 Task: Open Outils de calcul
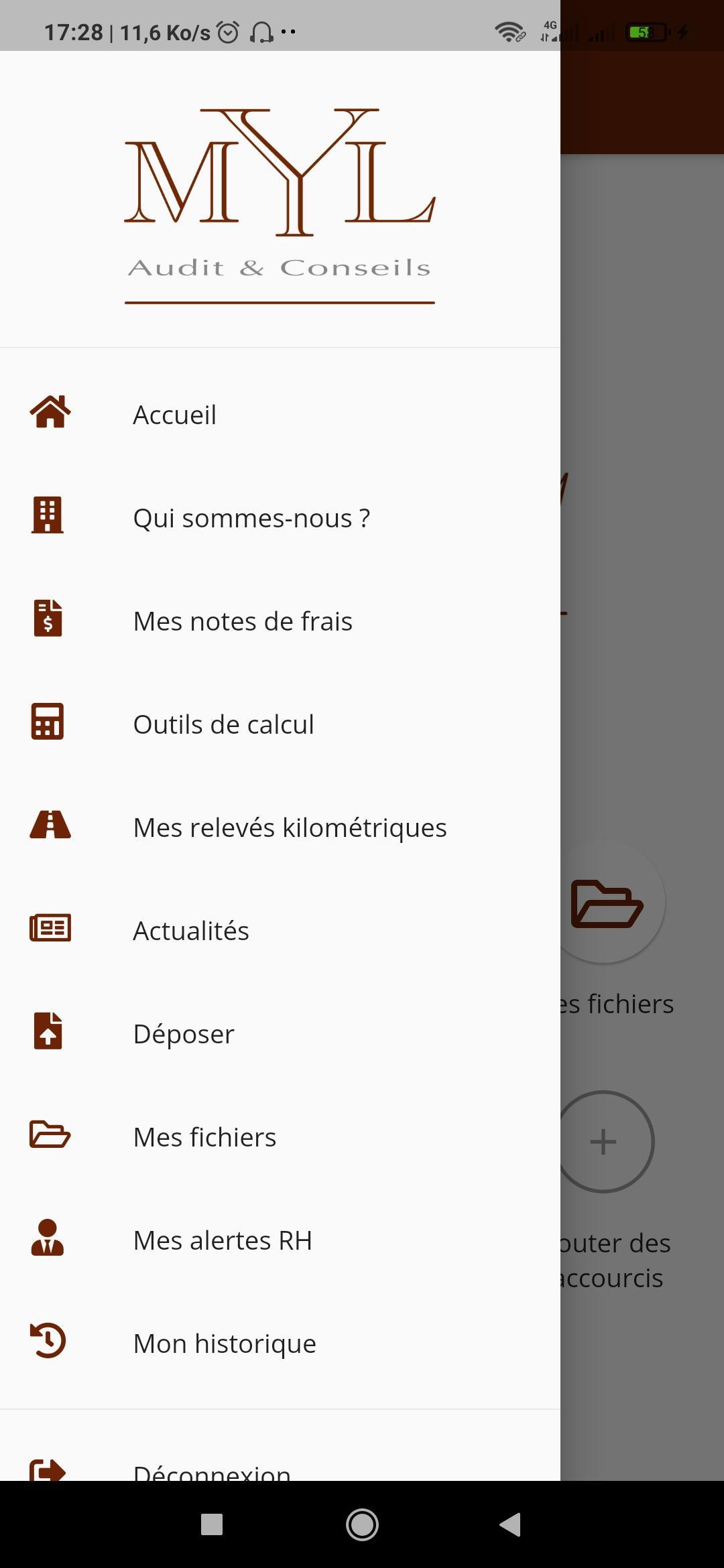(280, 724)
